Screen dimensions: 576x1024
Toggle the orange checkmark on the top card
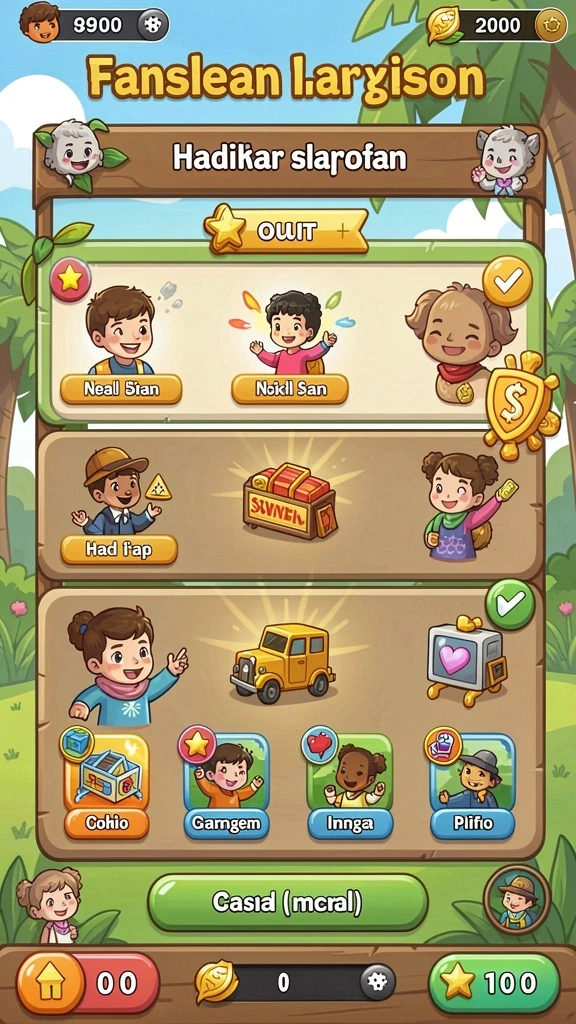(x=507, y=281)
